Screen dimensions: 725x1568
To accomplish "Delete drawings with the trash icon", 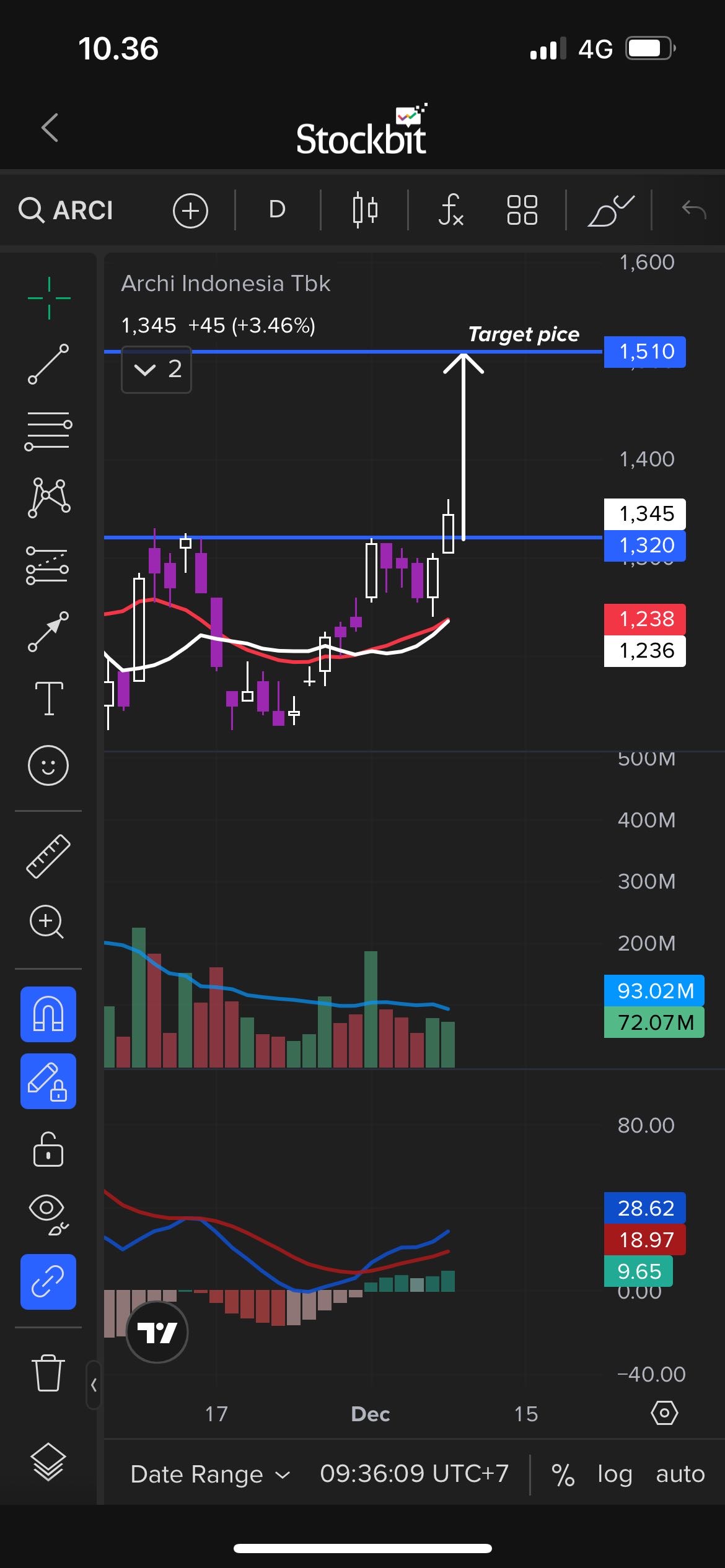I will (x=48, y=1374).
